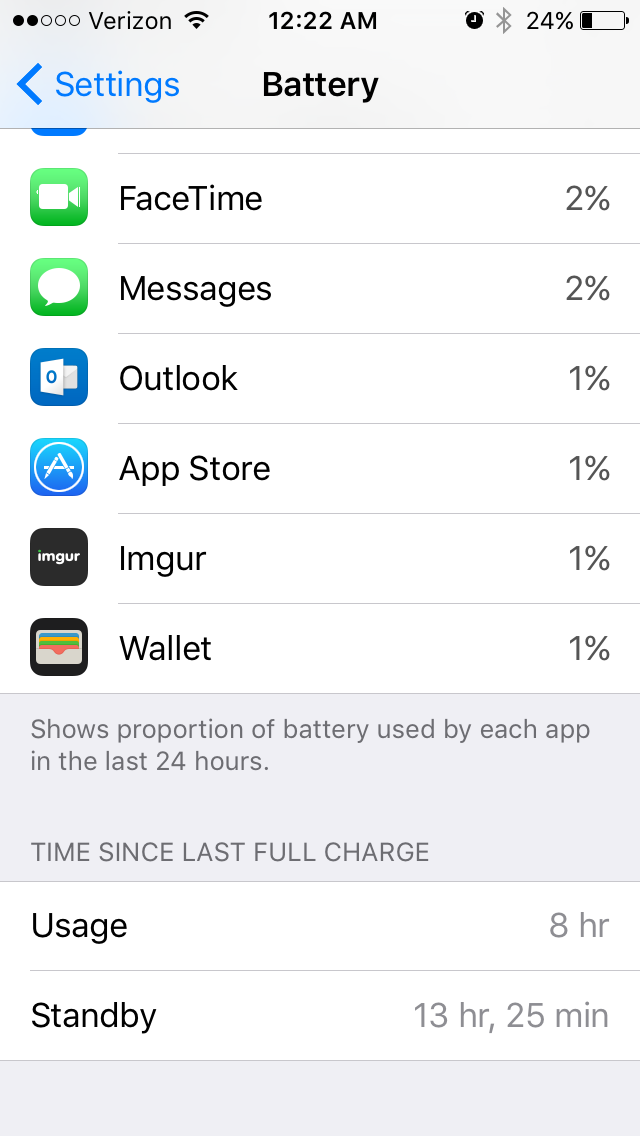Go back to Settings
The width and height of the screenshot is (640, 1136).
tap(98, 85)
